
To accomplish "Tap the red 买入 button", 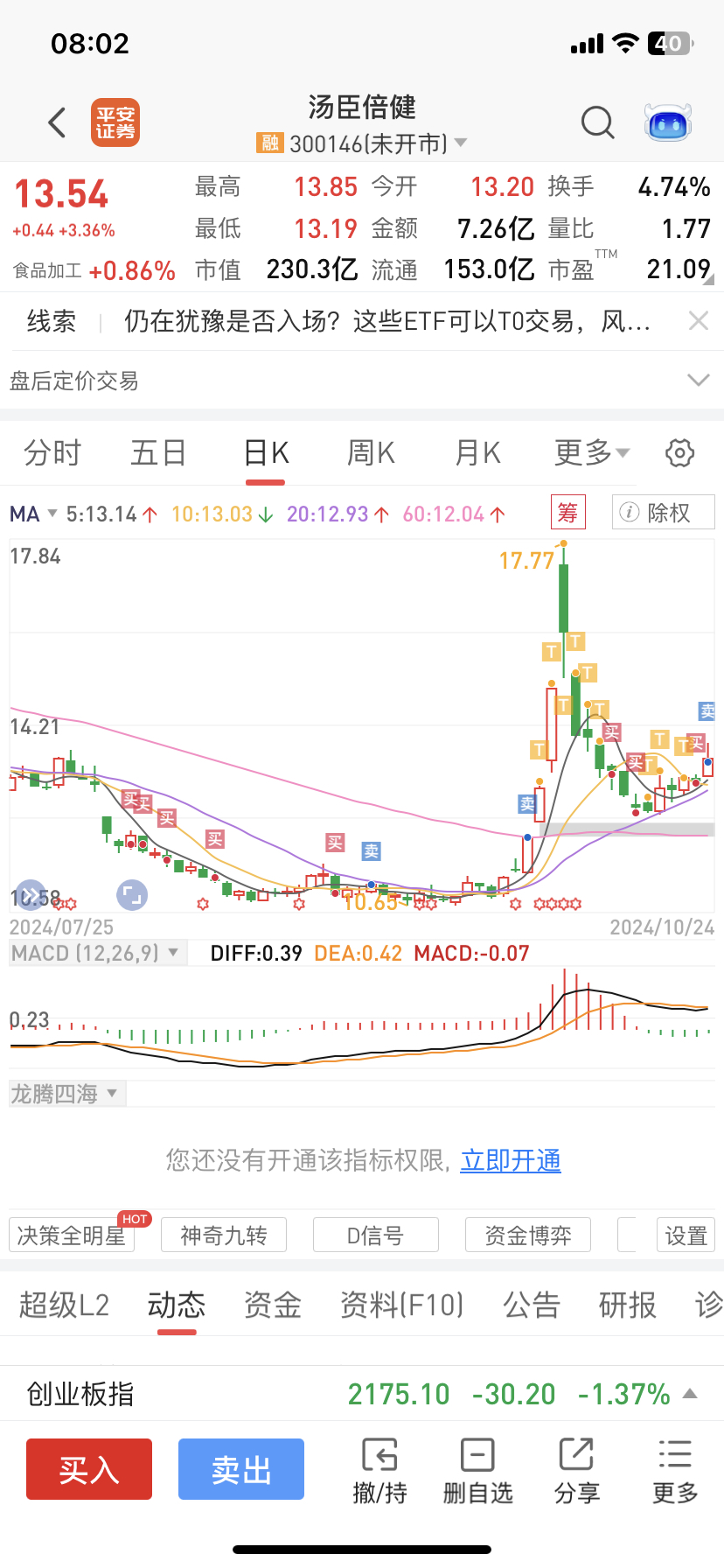I will click(89, 1469).
